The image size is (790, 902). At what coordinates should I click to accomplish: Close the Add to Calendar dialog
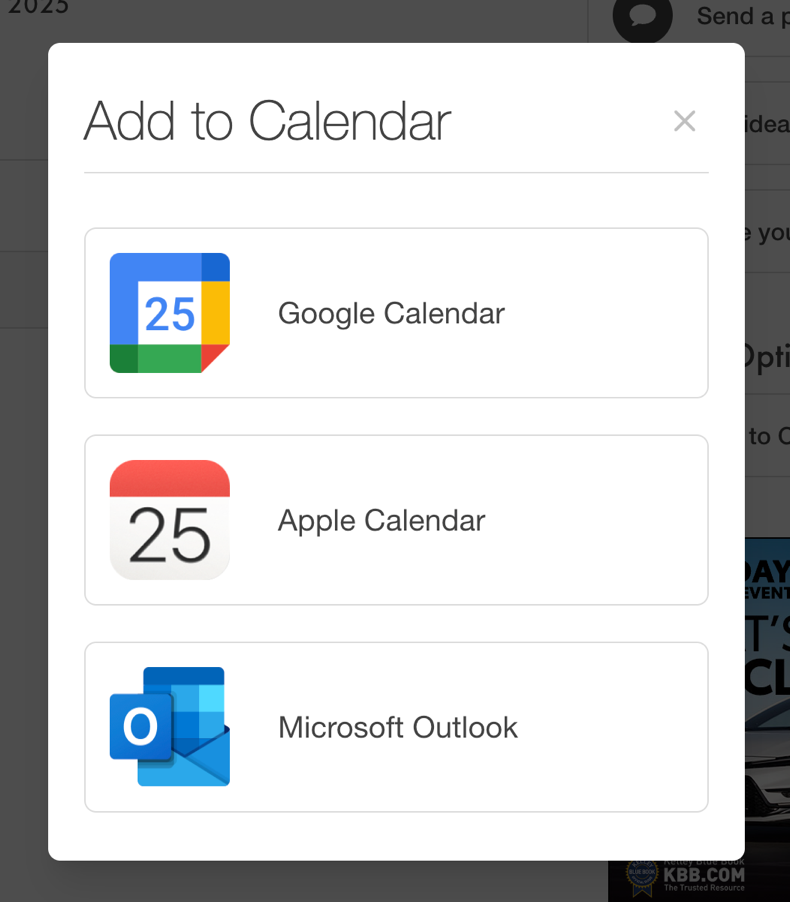(684, 121)
